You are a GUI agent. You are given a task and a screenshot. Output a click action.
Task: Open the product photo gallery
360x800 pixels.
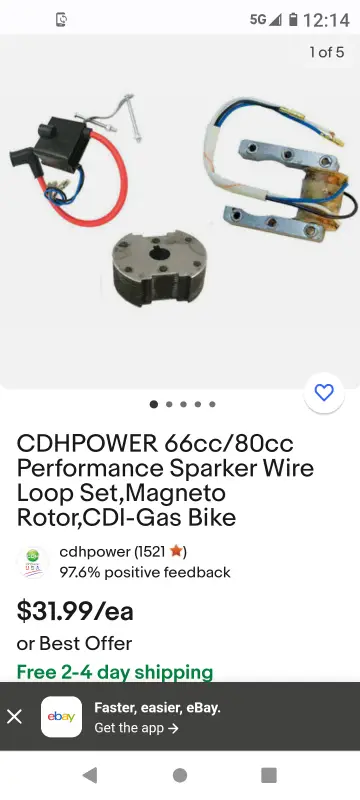click(180, 211)
